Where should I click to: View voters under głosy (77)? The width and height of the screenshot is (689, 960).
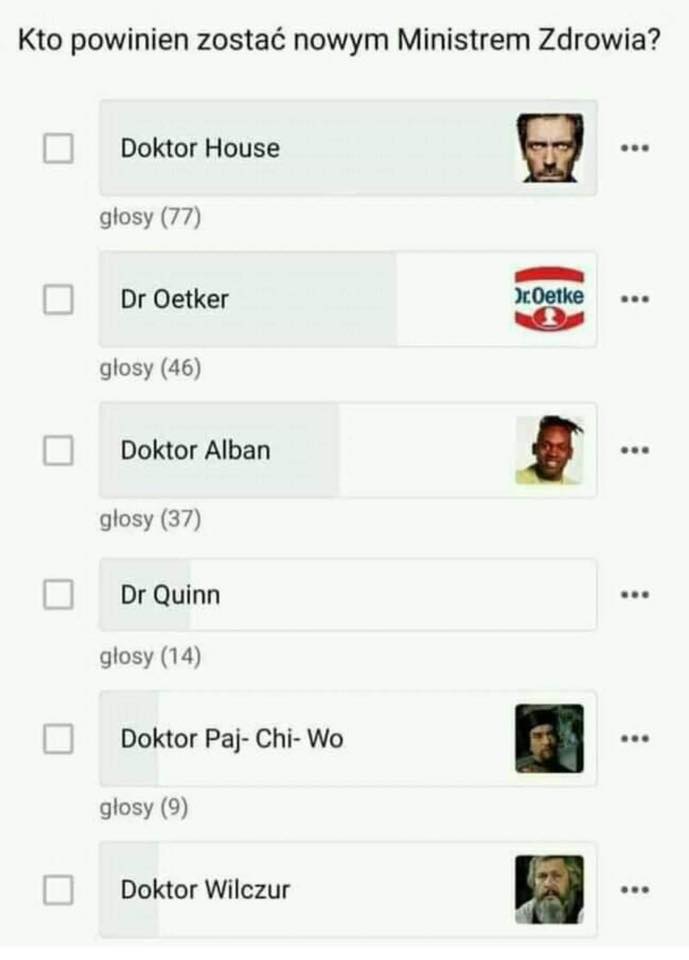pyautogui.click(x=150, y=217)
